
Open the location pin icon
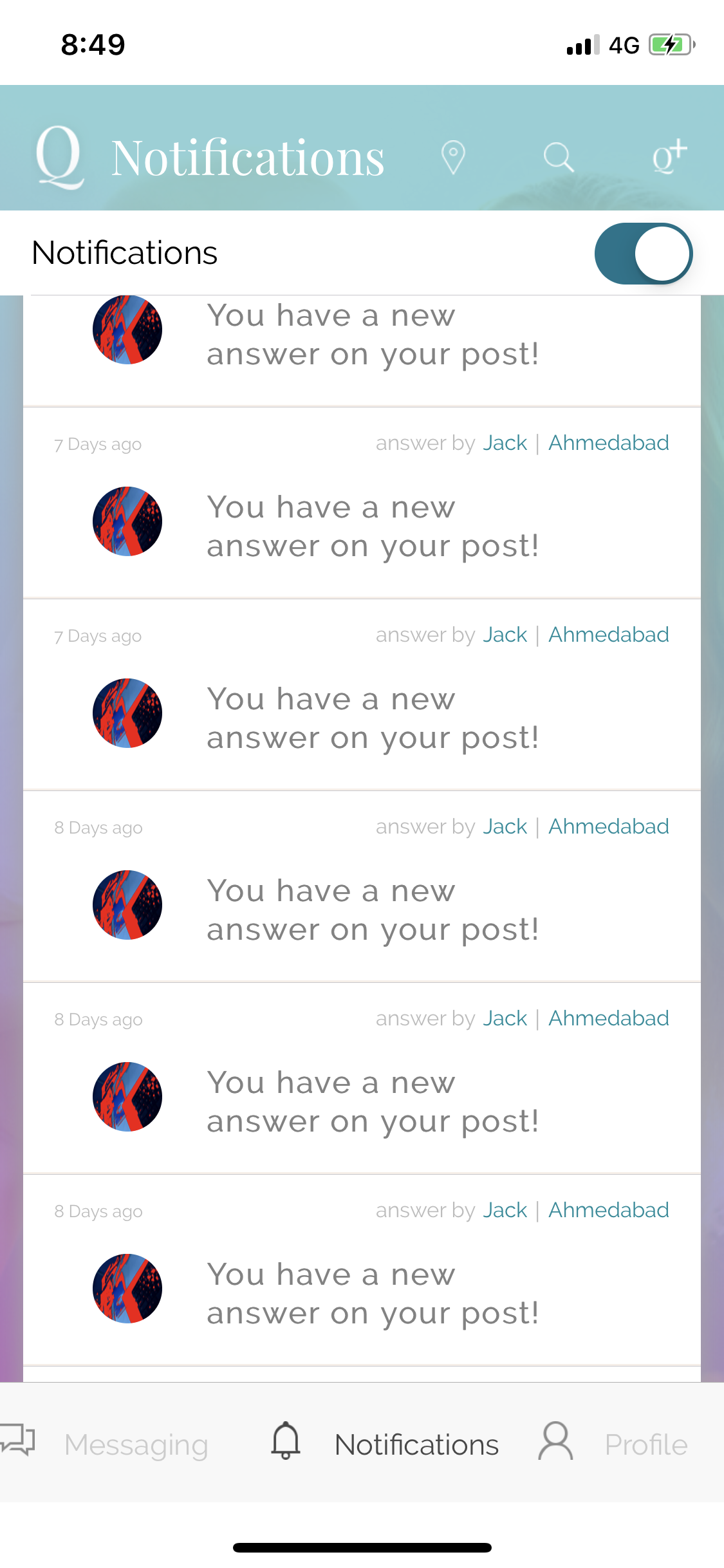pyautogui.click(x=453, y=157)
